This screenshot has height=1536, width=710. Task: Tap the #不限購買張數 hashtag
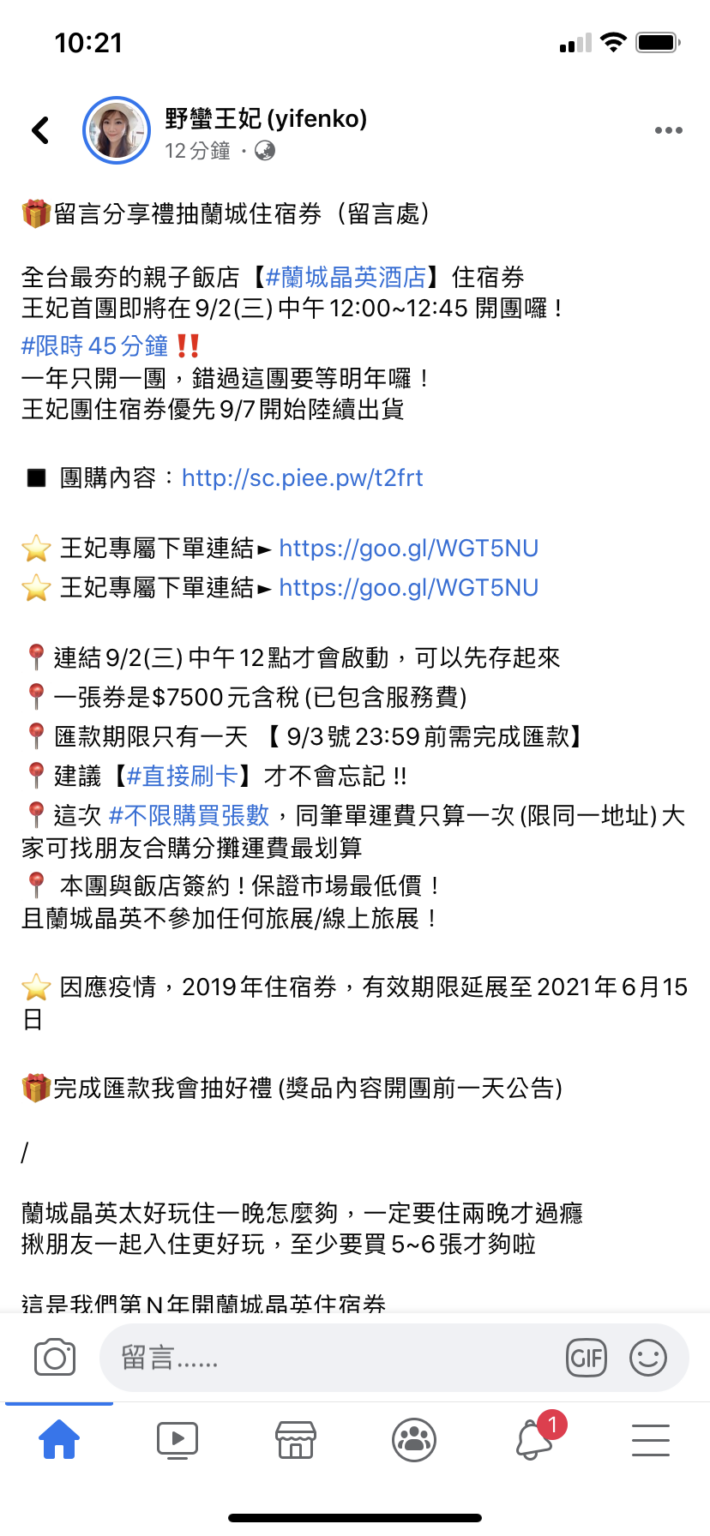tap(189, 816)
